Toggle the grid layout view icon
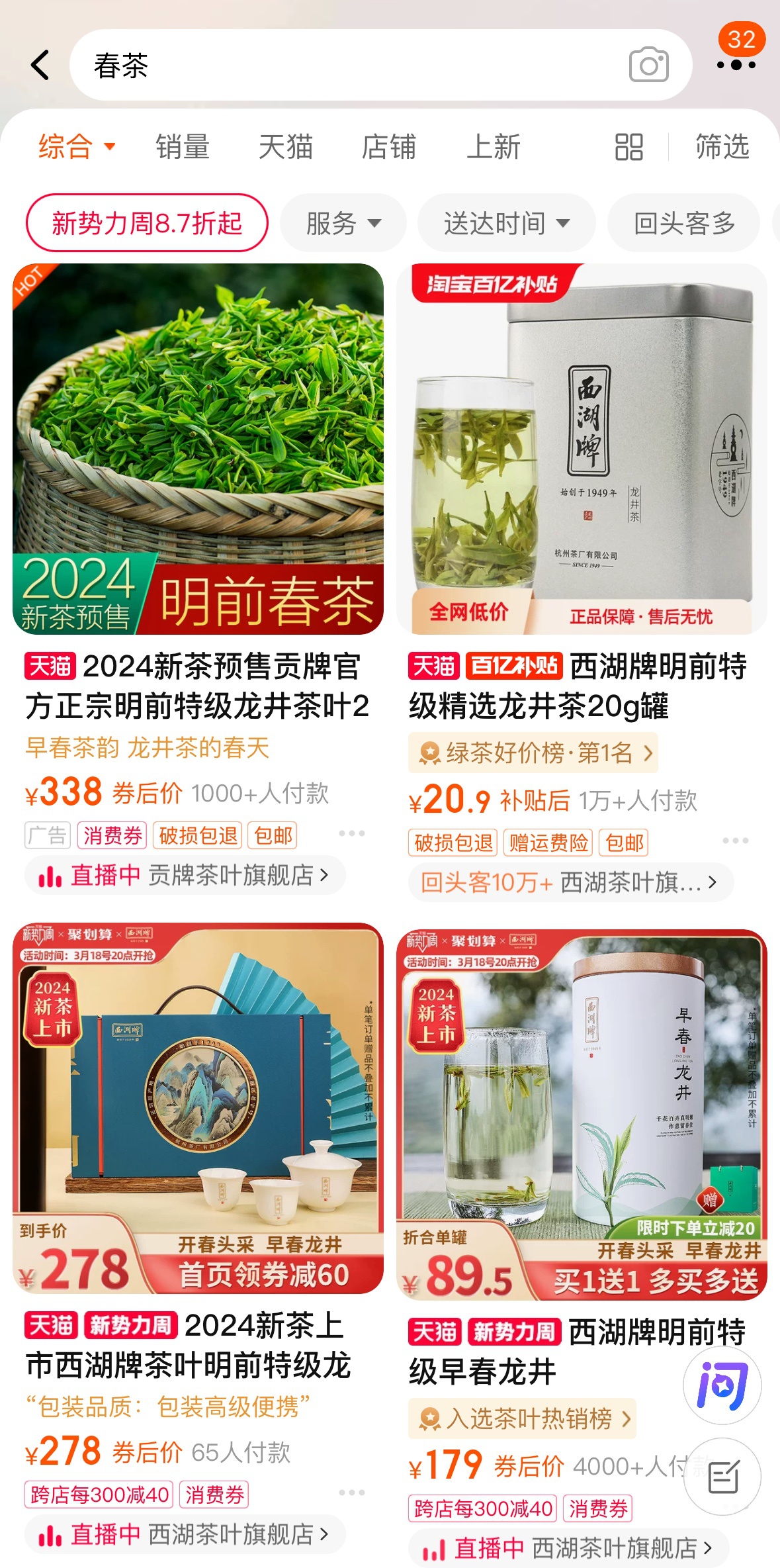Viewport: 780px width, 1568px height. (x=628, y=146)
